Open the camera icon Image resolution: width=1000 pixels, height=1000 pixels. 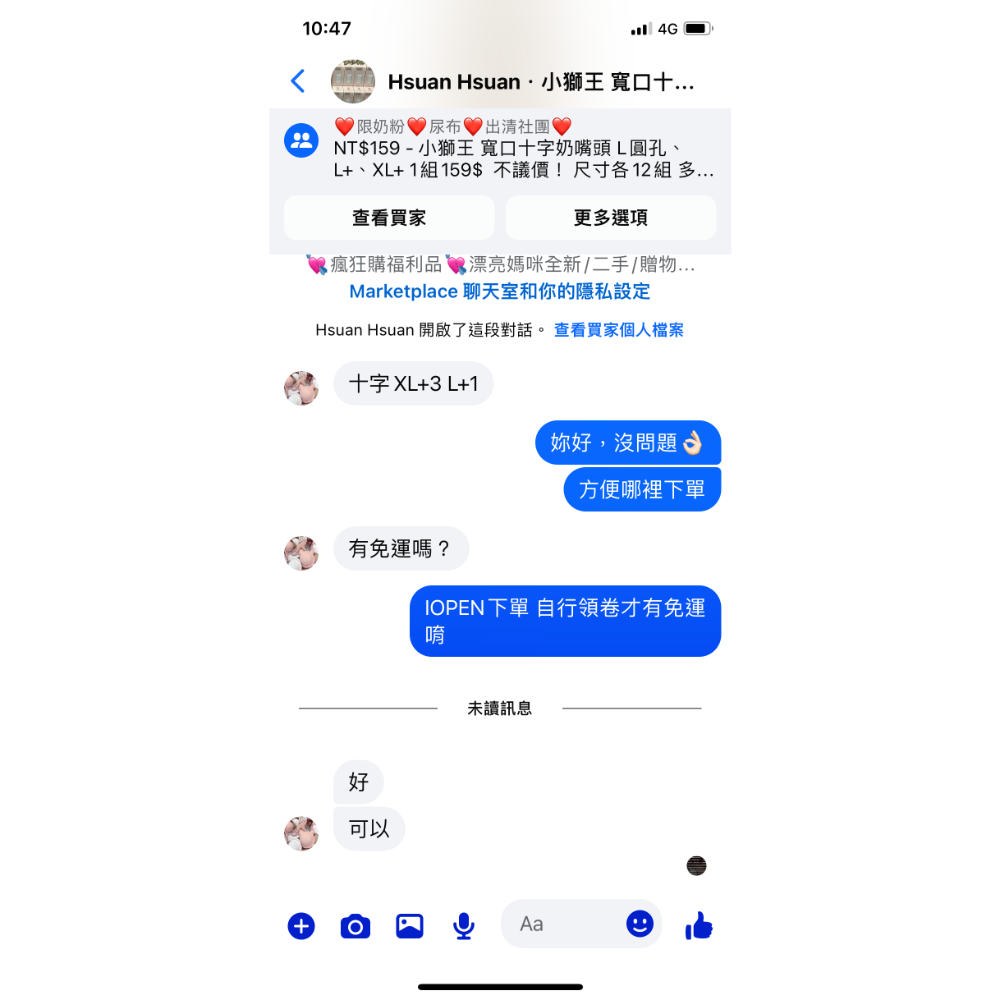click(355, 926)
